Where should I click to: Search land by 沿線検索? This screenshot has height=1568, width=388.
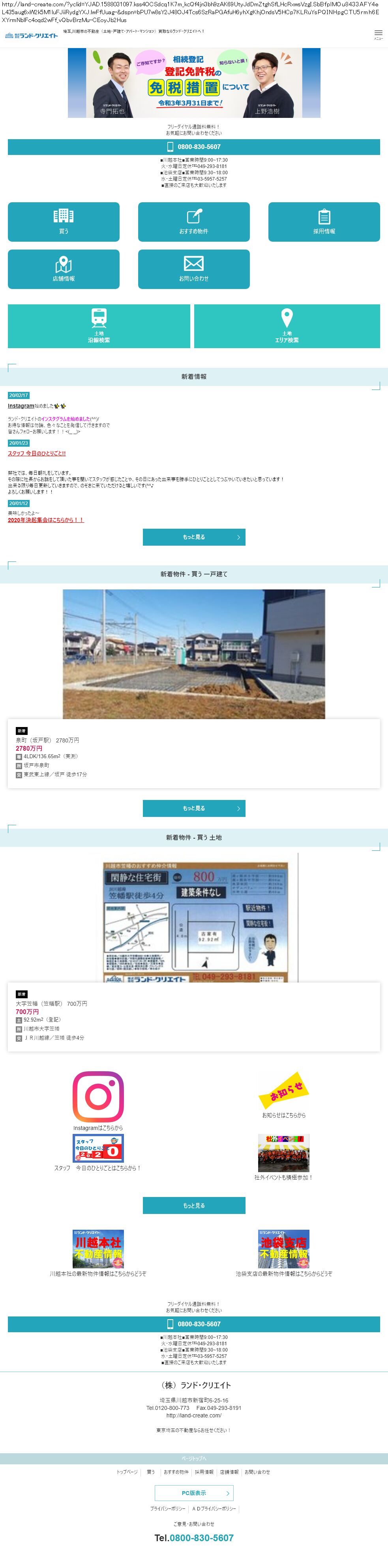pyautogui.click(x=99, y=326)
